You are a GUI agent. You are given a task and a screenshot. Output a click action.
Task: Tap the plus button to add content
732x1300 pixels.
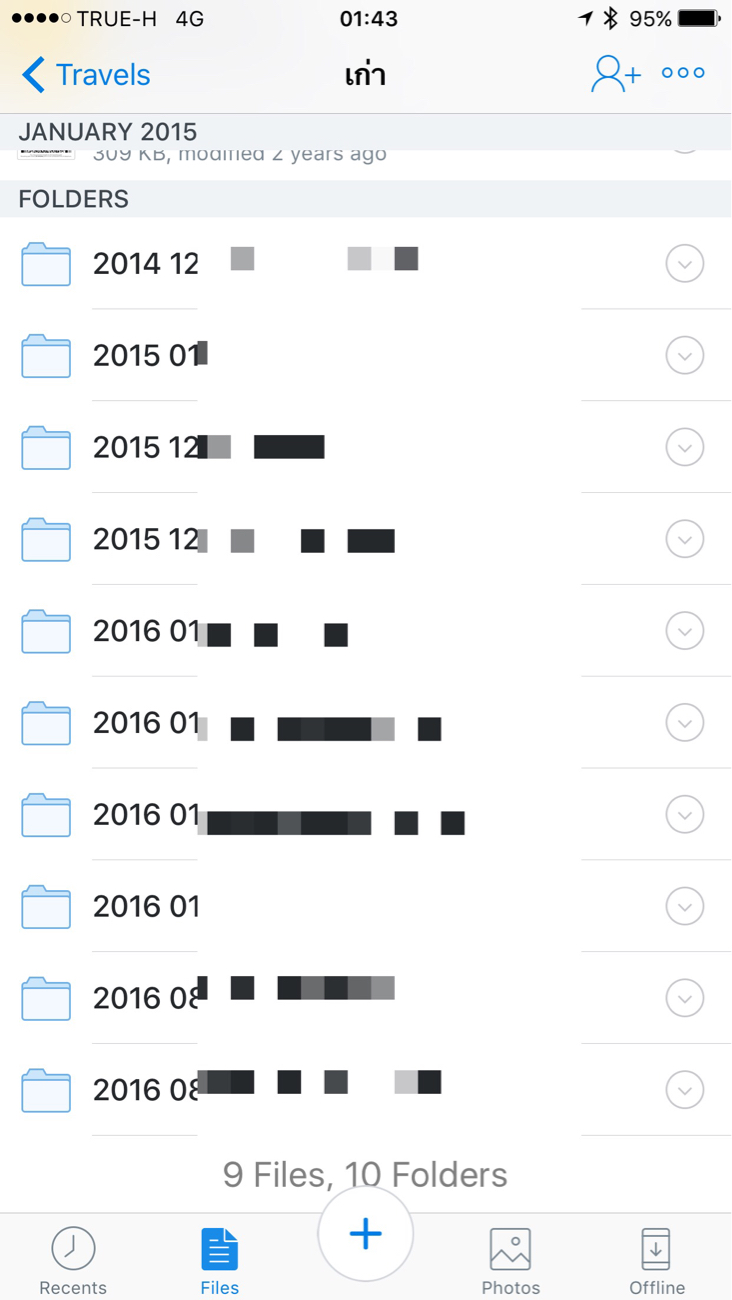pos(366,1234)
